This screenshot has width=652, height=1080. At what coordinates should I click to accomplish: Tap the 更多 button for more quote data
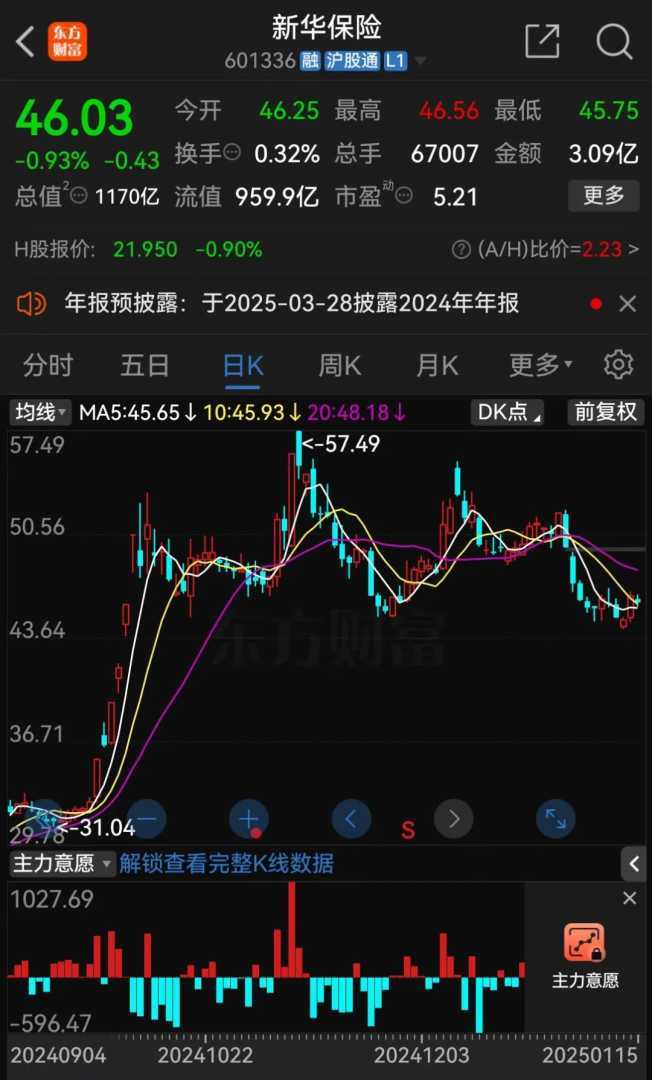click(x=603, y=195)
